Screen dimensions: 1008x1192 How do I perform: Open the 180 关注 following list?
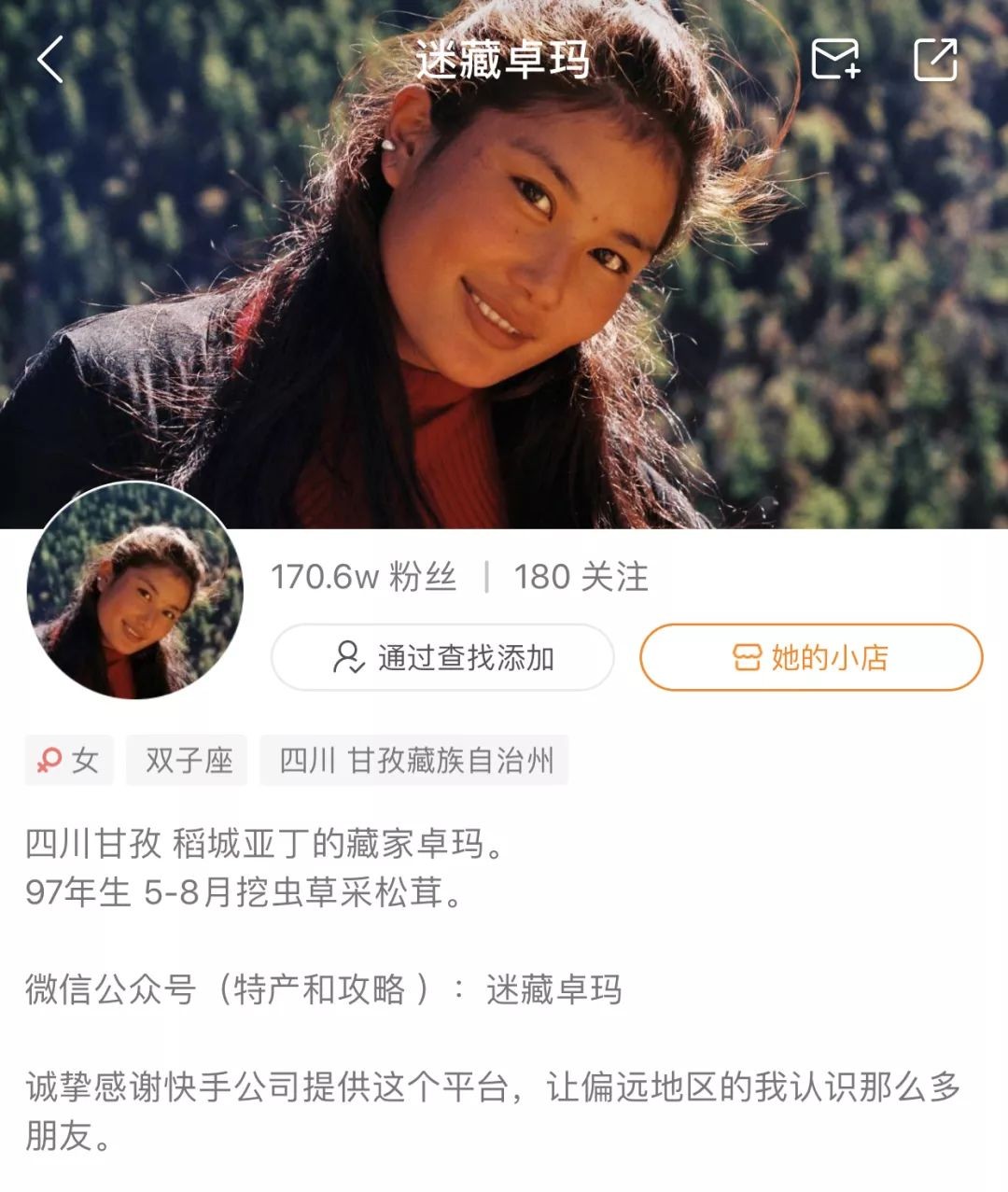[581, 578]
